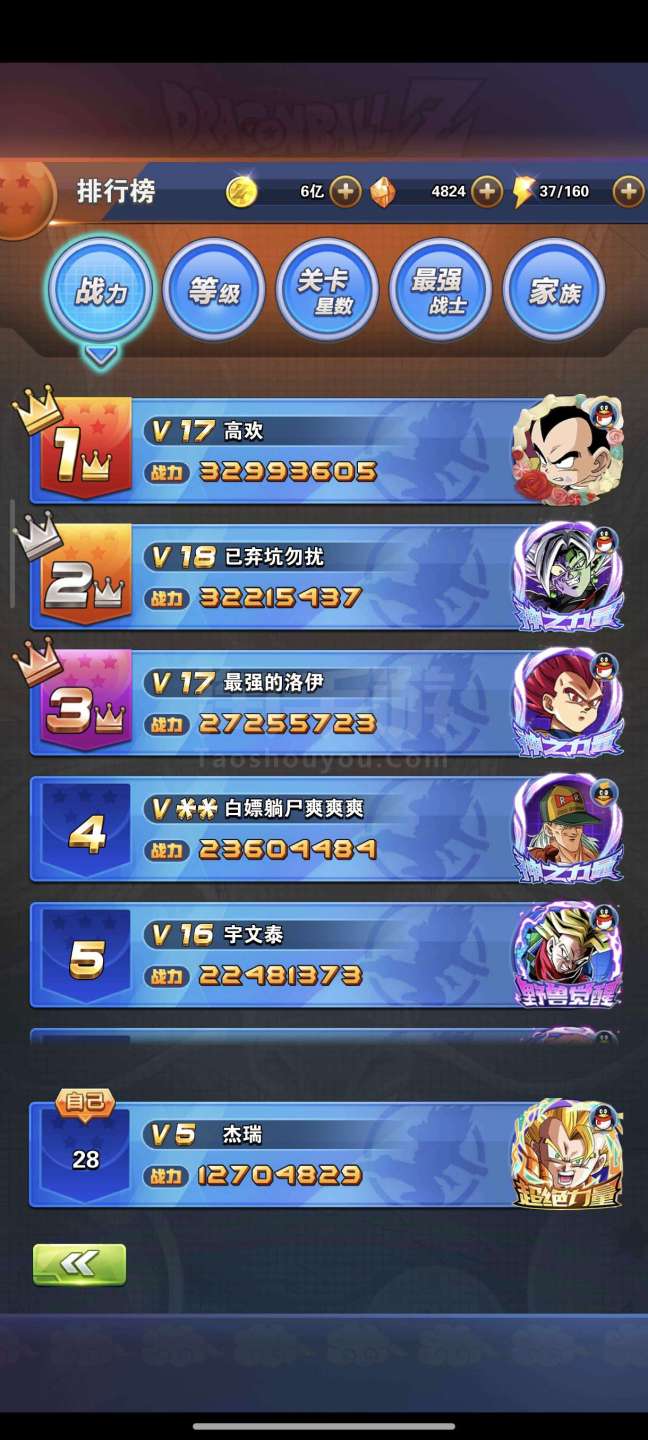Select the 最强战士 ranking tab
The image size is (648, 1440).
coord(440,291)
